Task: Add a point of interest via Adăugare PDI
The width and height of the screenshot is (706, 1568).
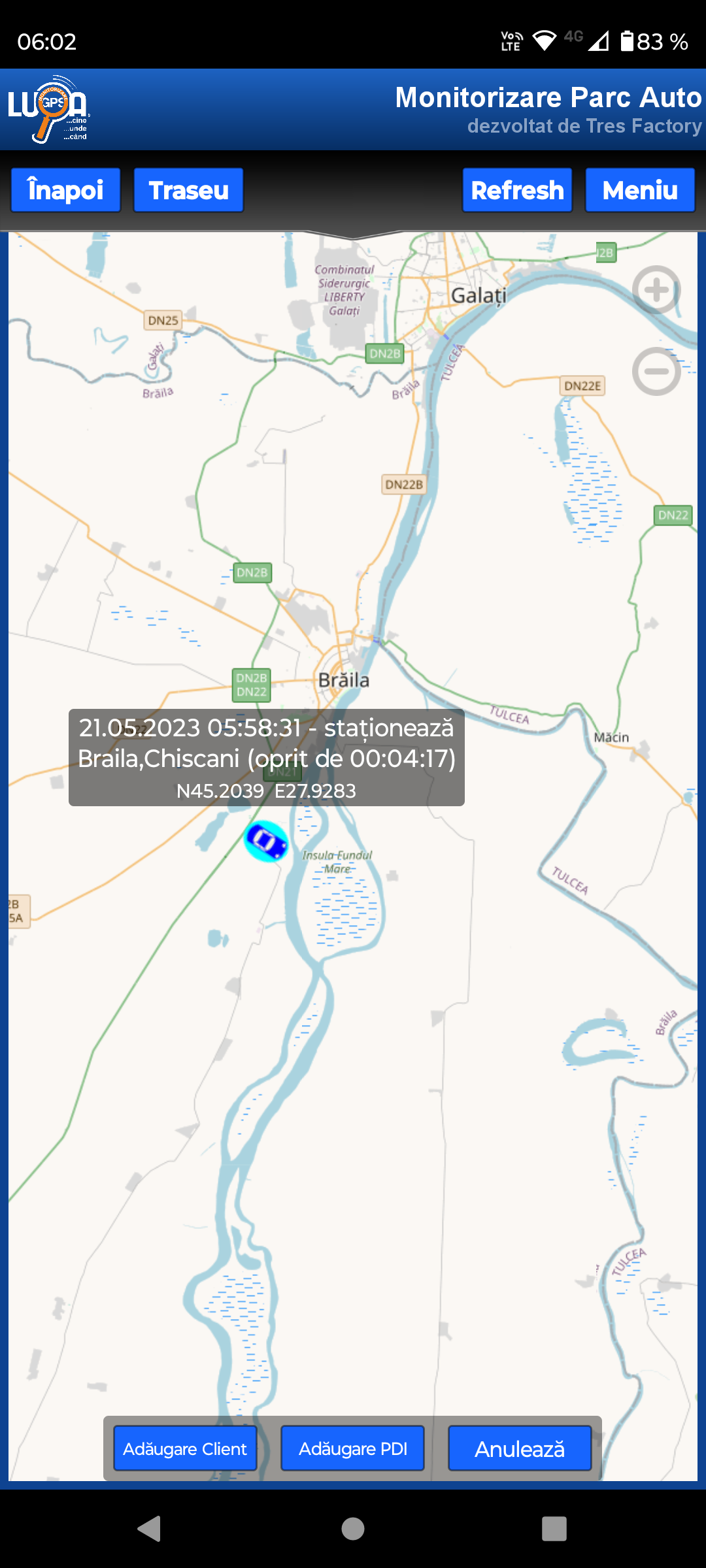Action: click(x=352, y=1448)
